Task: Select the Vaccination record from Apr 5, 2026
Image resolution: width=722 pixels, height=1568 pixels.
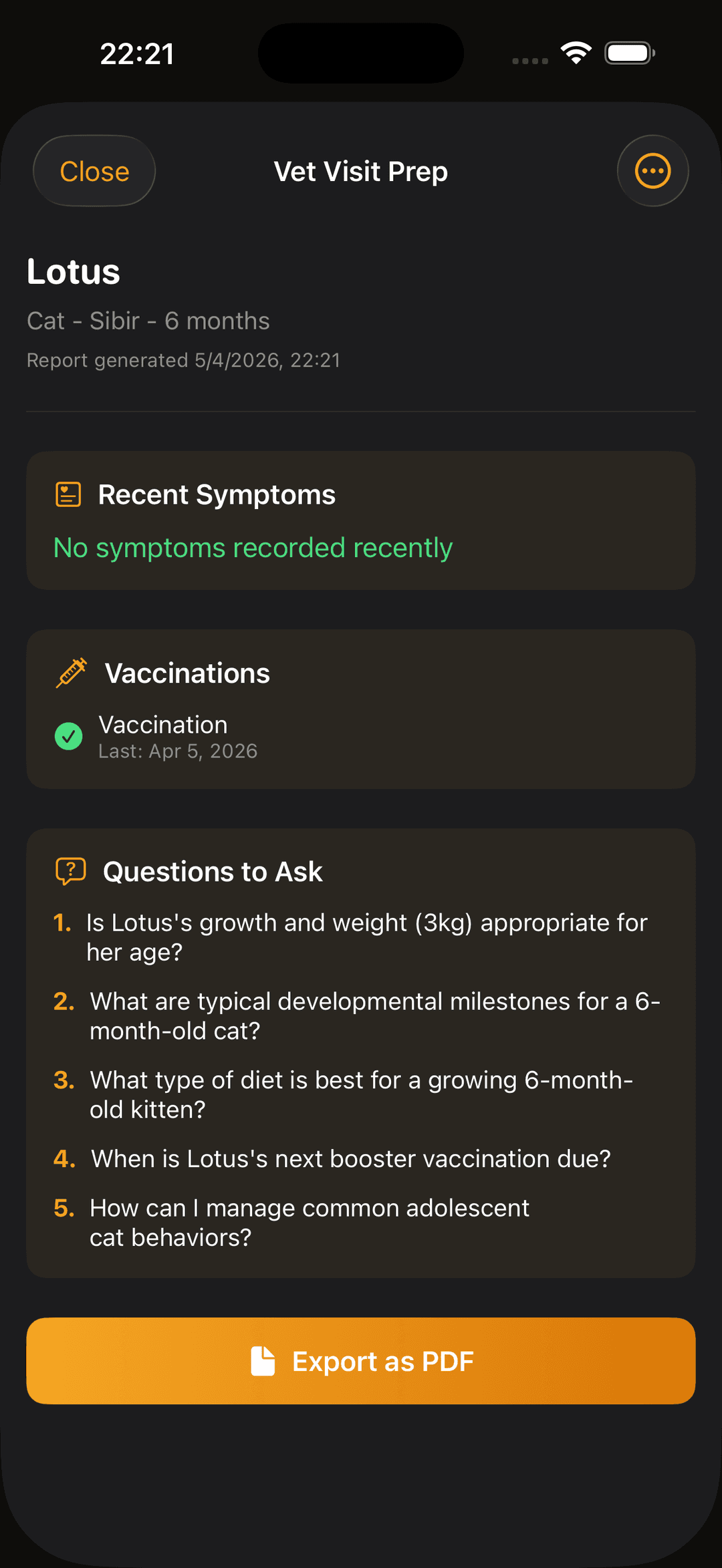Action: pos(178,736)
